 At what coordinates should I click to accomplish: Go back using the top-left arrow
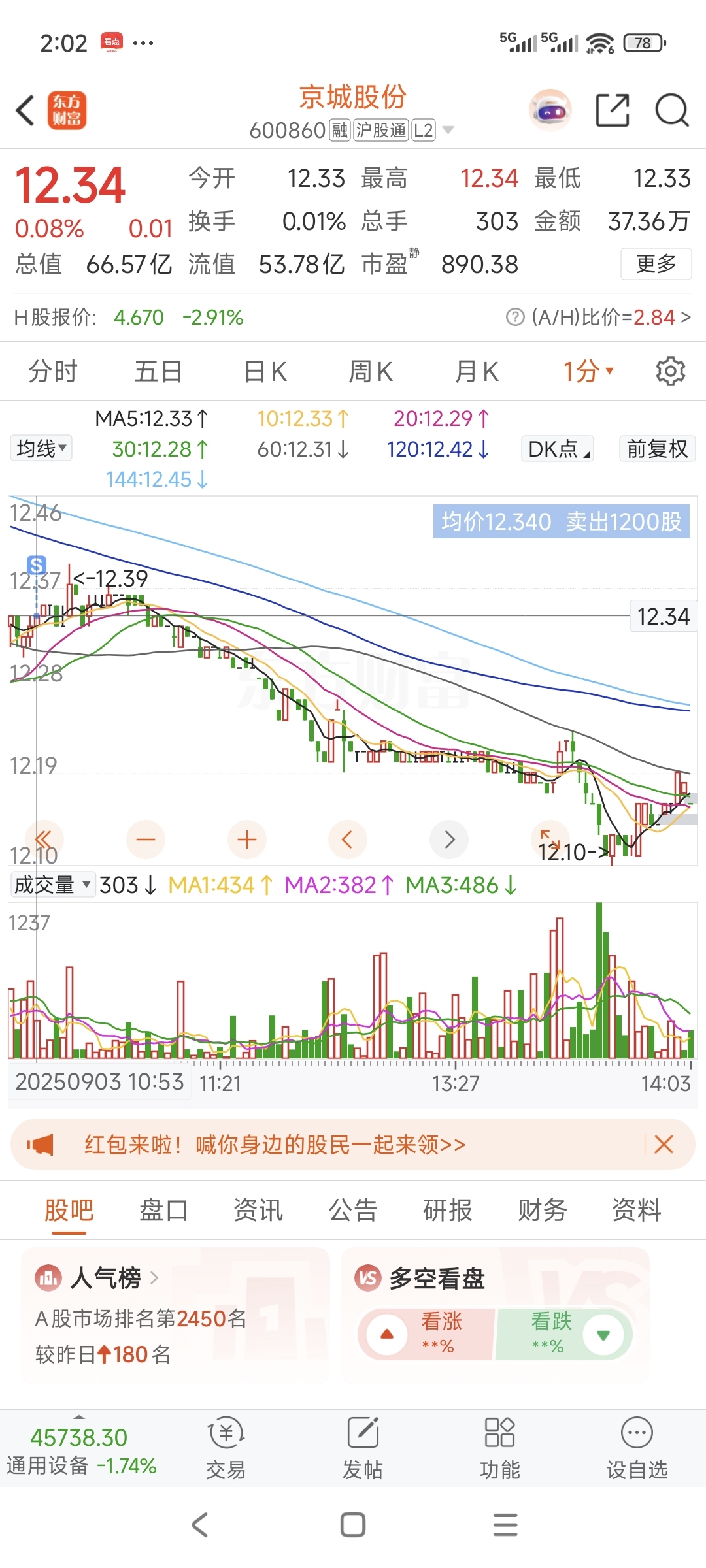(26, 110)
